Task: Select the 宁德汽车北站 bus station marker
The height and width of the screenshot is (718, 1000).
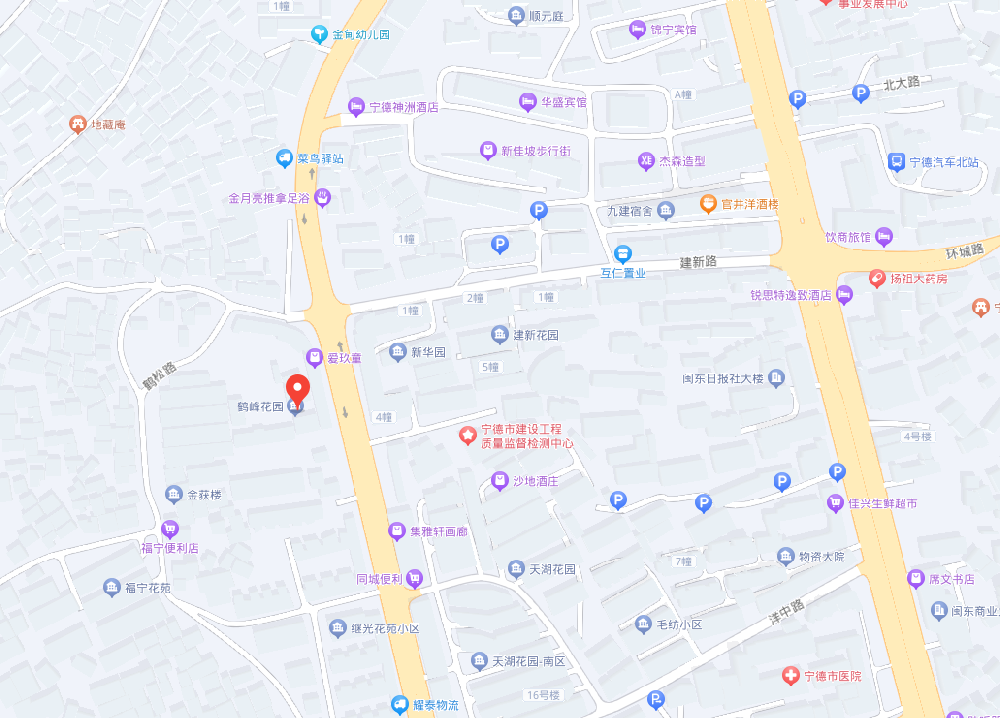Action: 896,162
